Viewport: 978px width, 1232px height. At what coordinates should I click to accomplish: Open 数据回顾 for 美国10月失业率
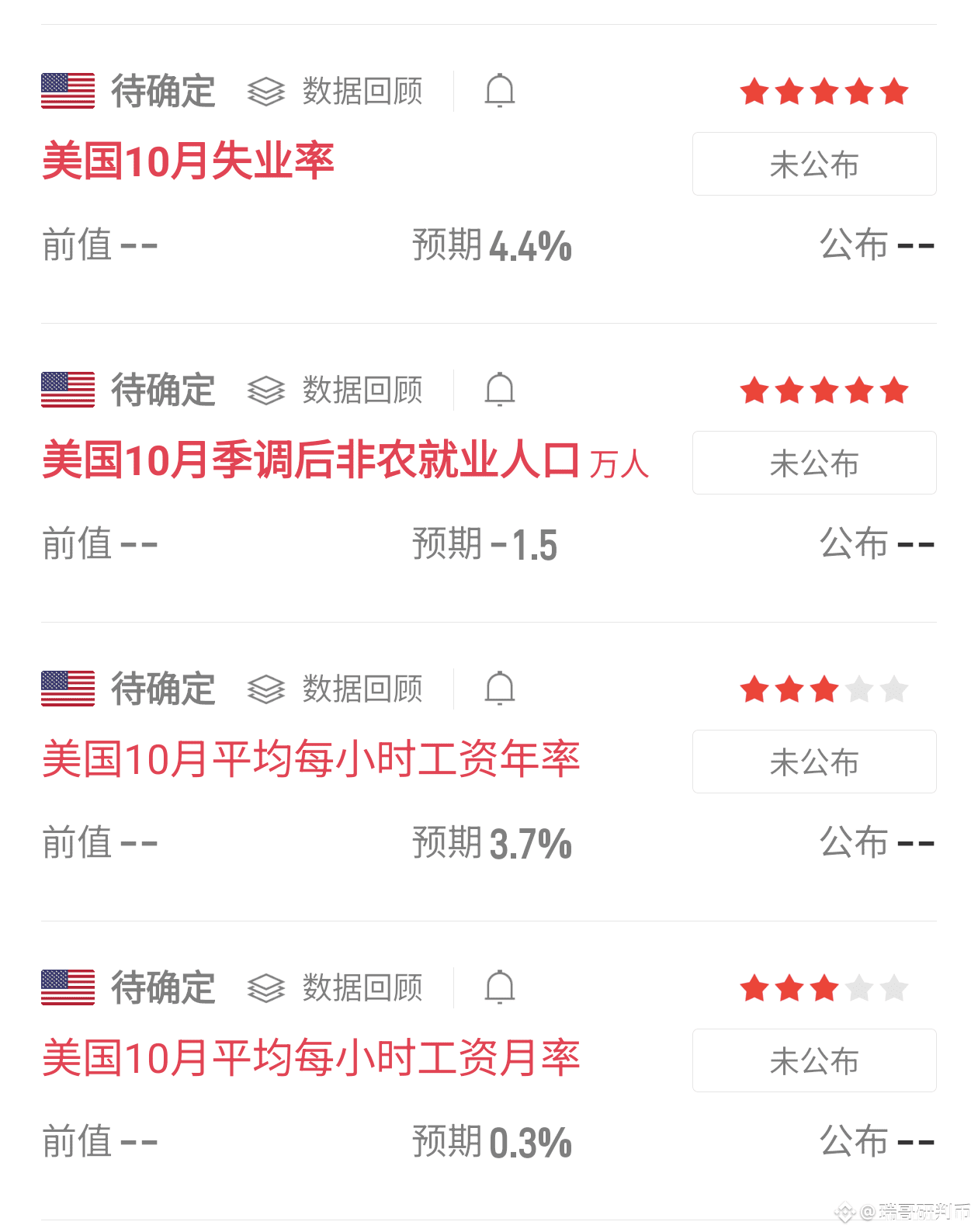click(x=336, y=92)
